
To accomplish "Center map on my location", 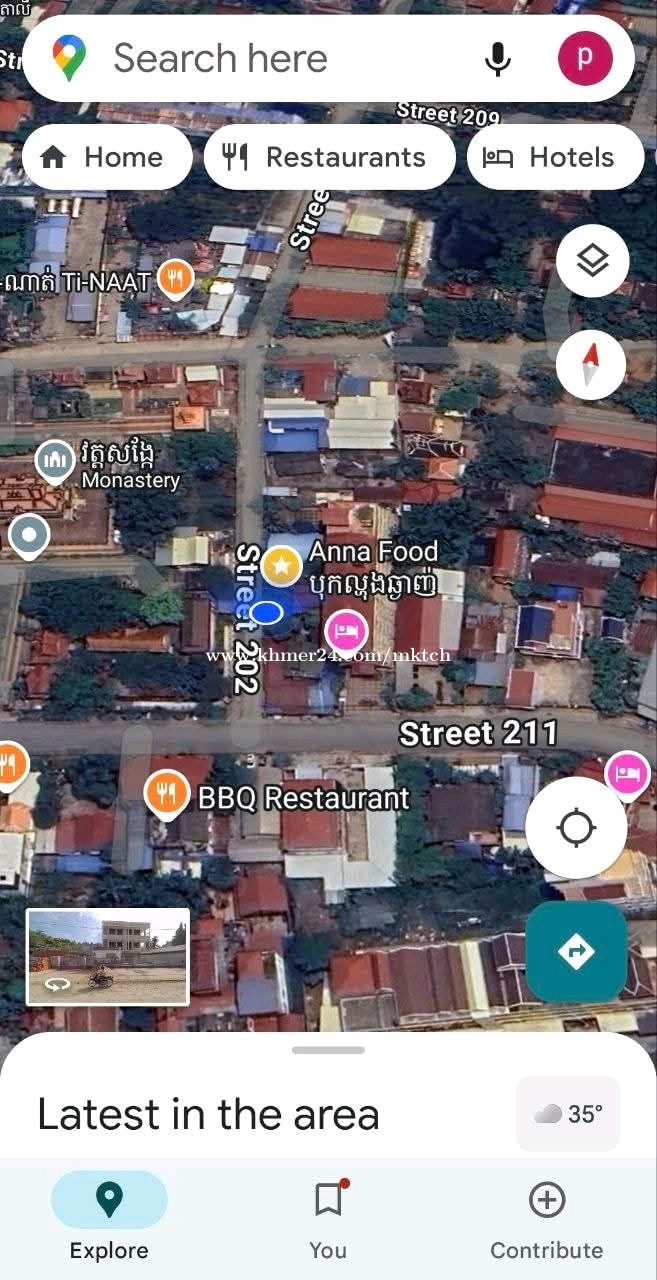I will coord(576,828).
